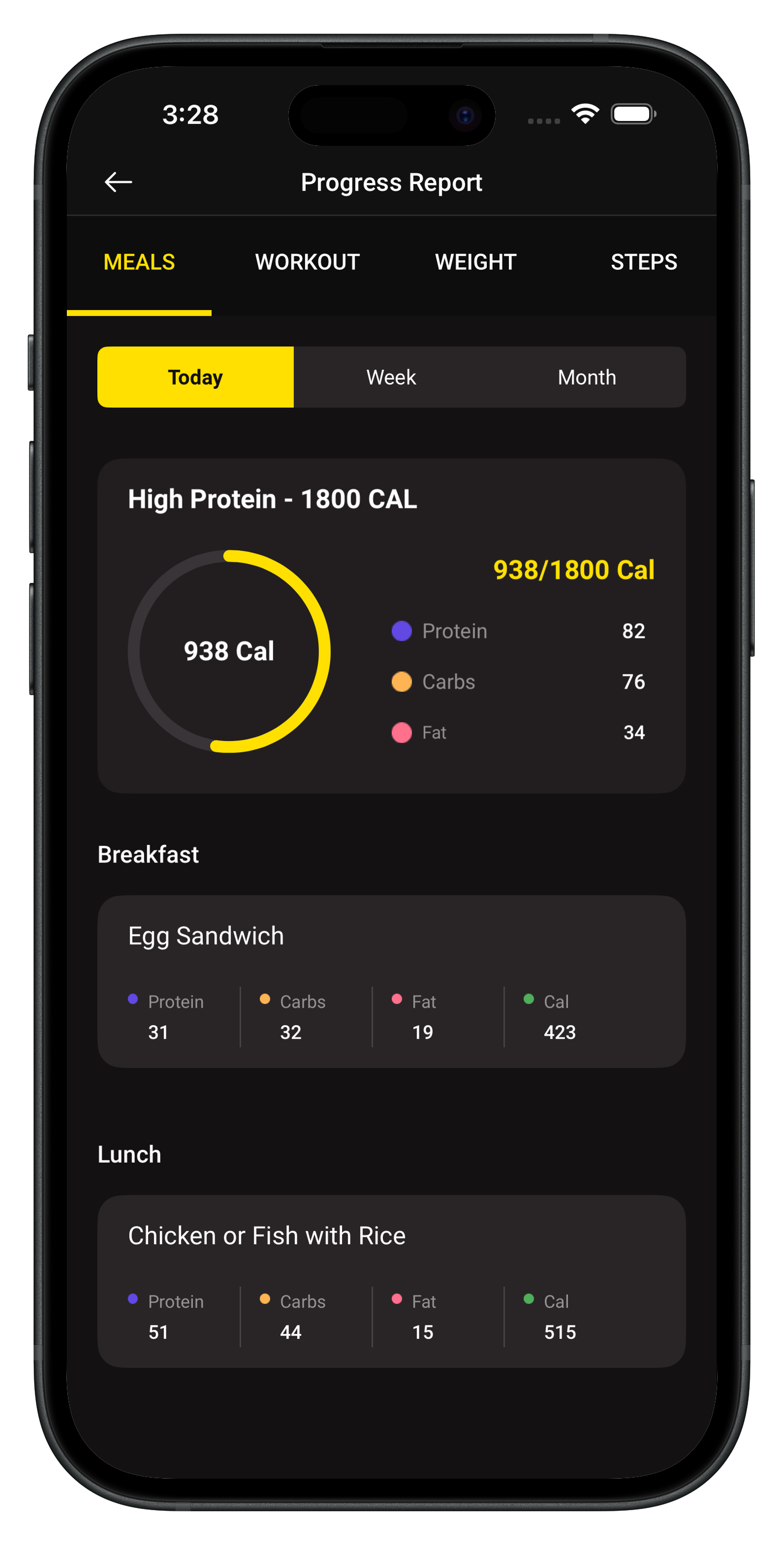Switch to Month view

[587, 377]
